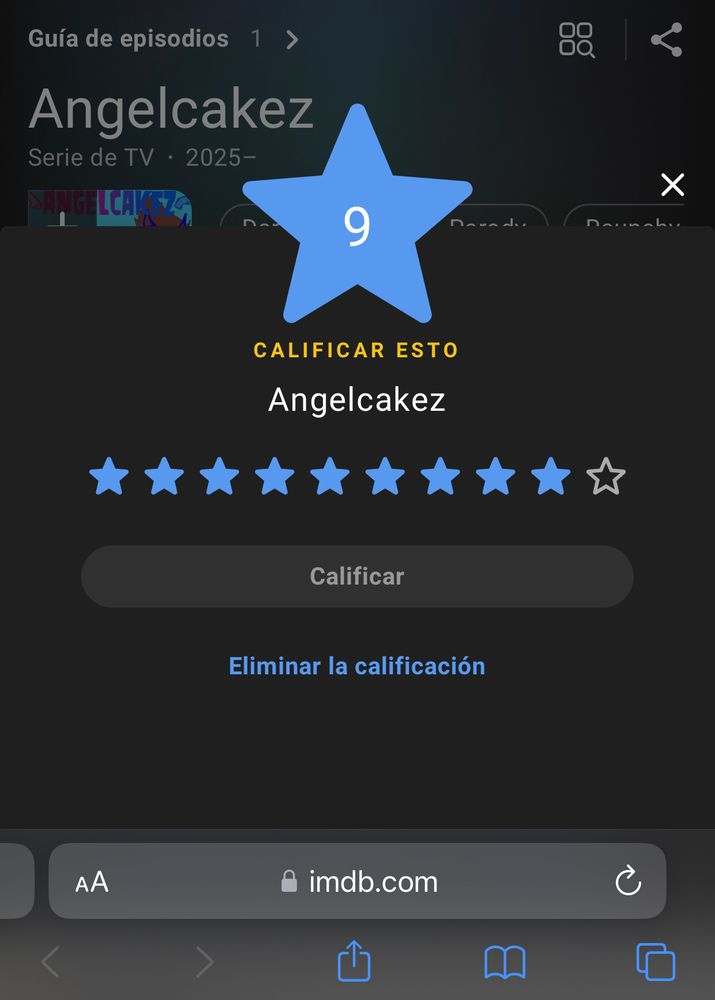Tap the imdb.com address bar
Viewport: 715px width, 1000px height.
click(x=360, y=882)
